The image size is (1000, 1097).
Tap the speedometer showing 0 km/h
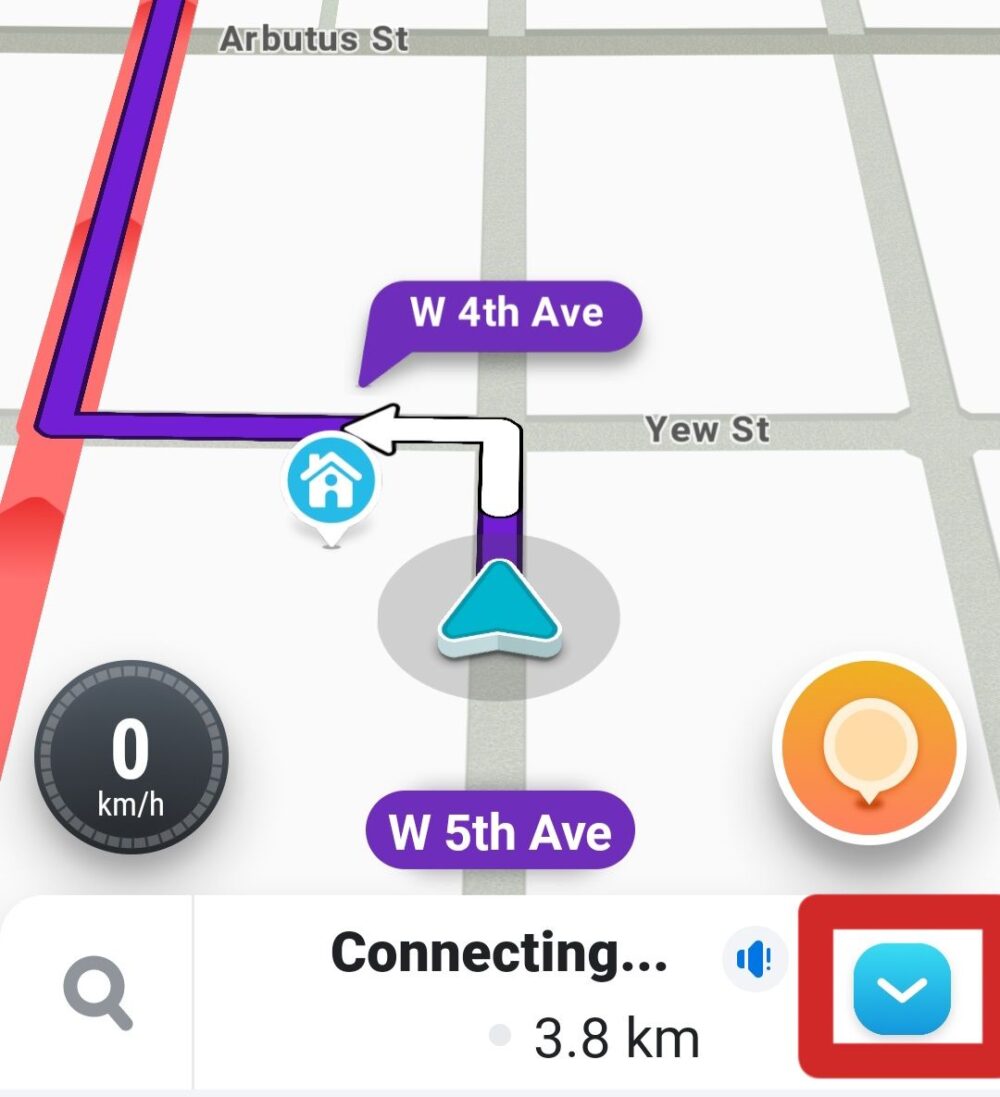click(131, 762)
